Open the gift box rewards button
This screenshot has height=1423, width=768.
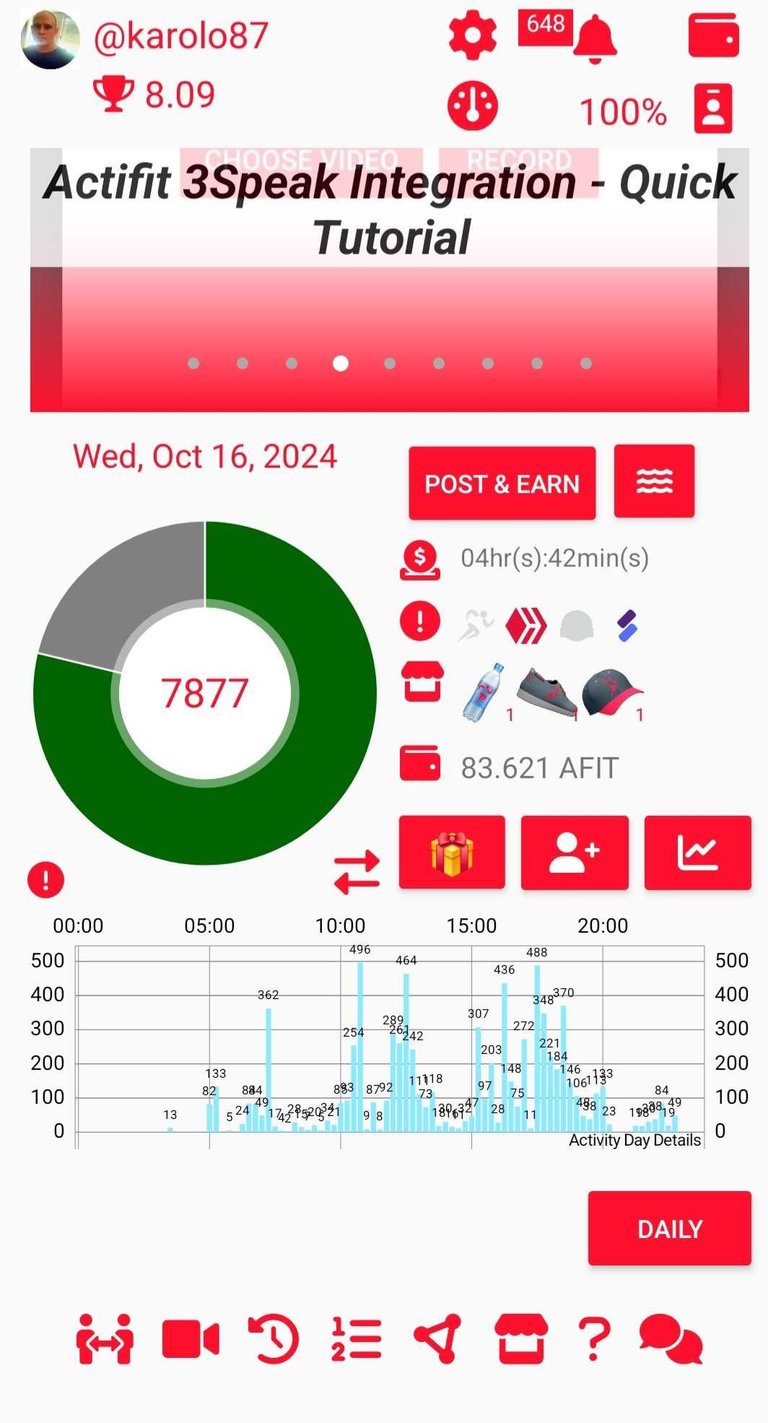[x=452, y=853]
